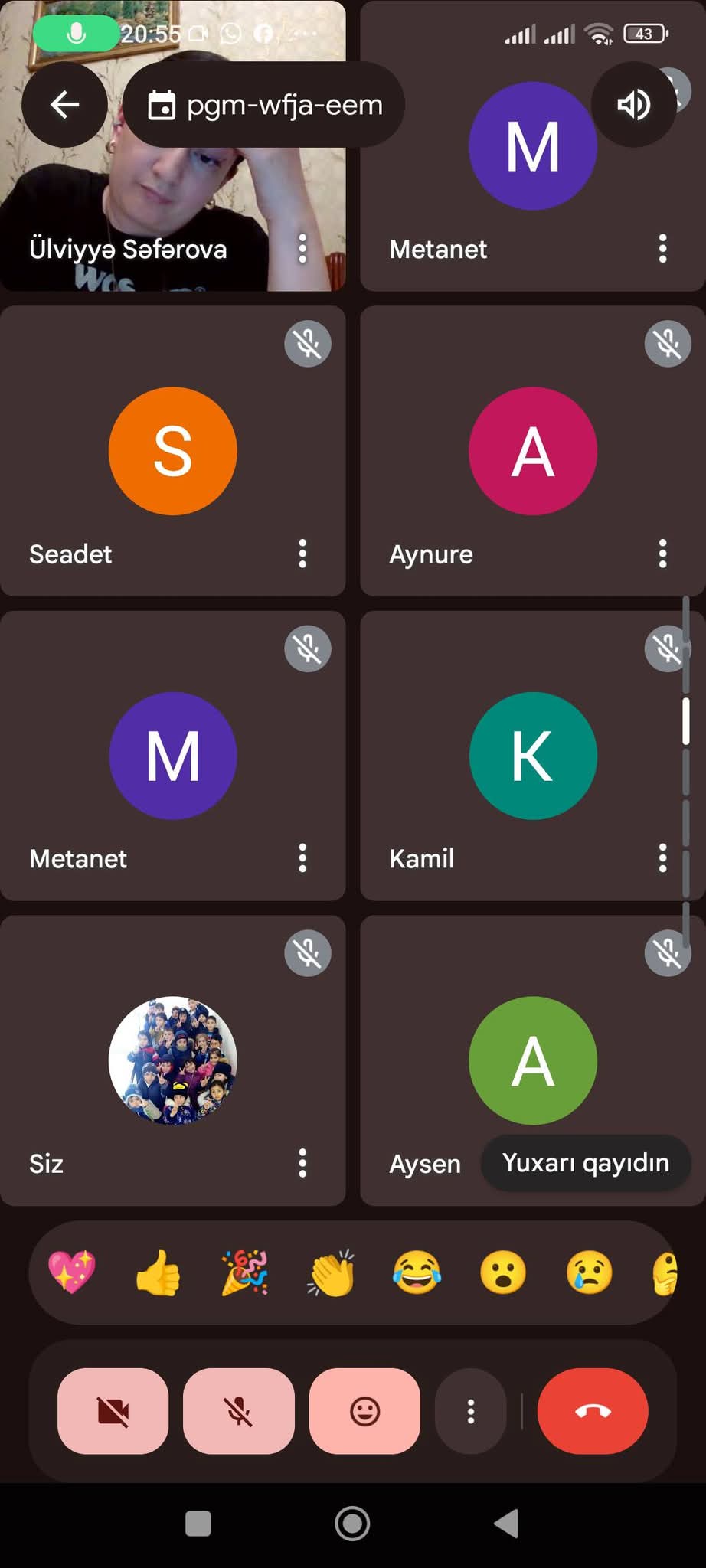The image size is (706, 1568).
Task: Leave the call with the red hang-up button
Action: [x=593, y=1411]
